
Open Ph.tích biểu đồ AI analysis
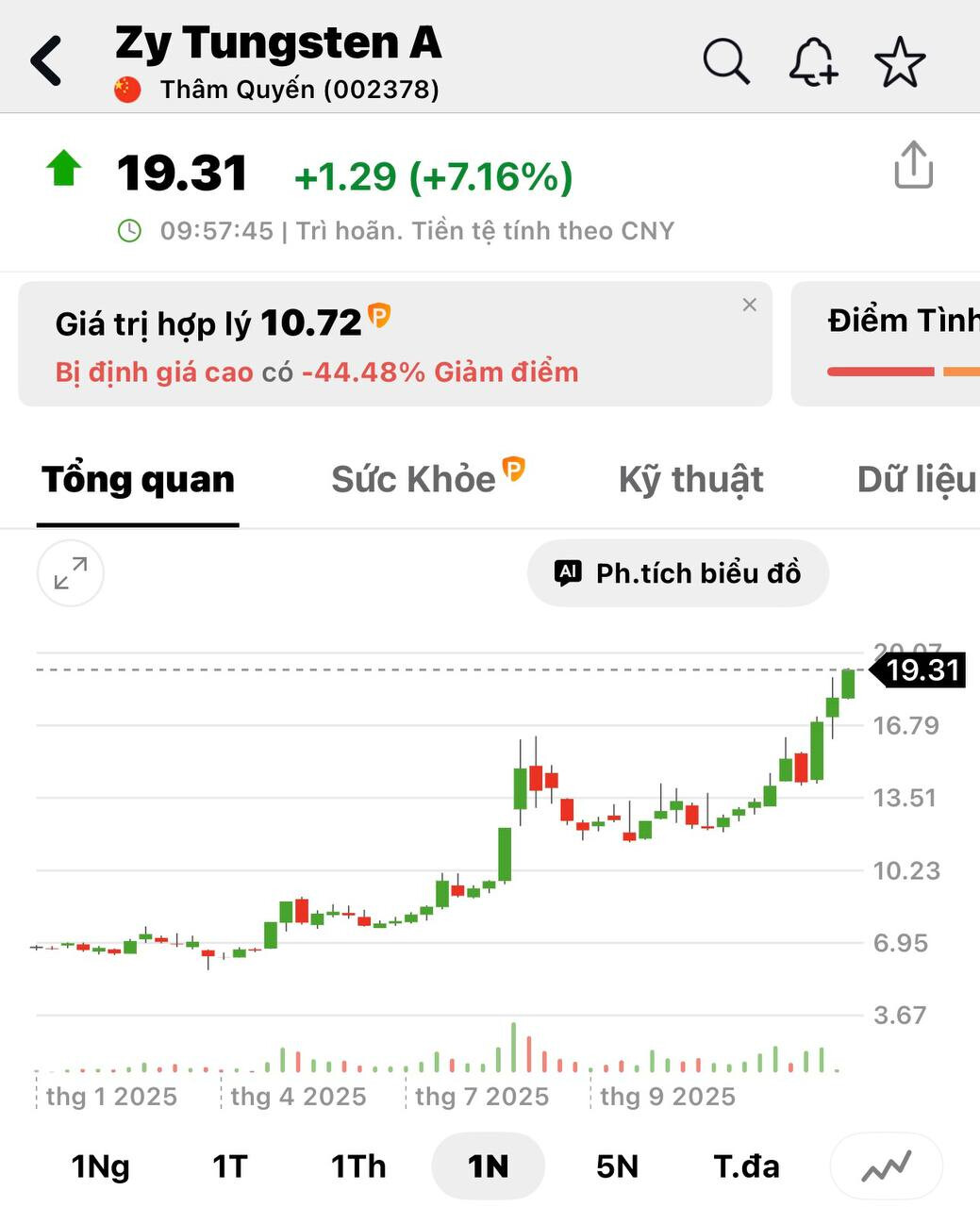click(678, 573)
